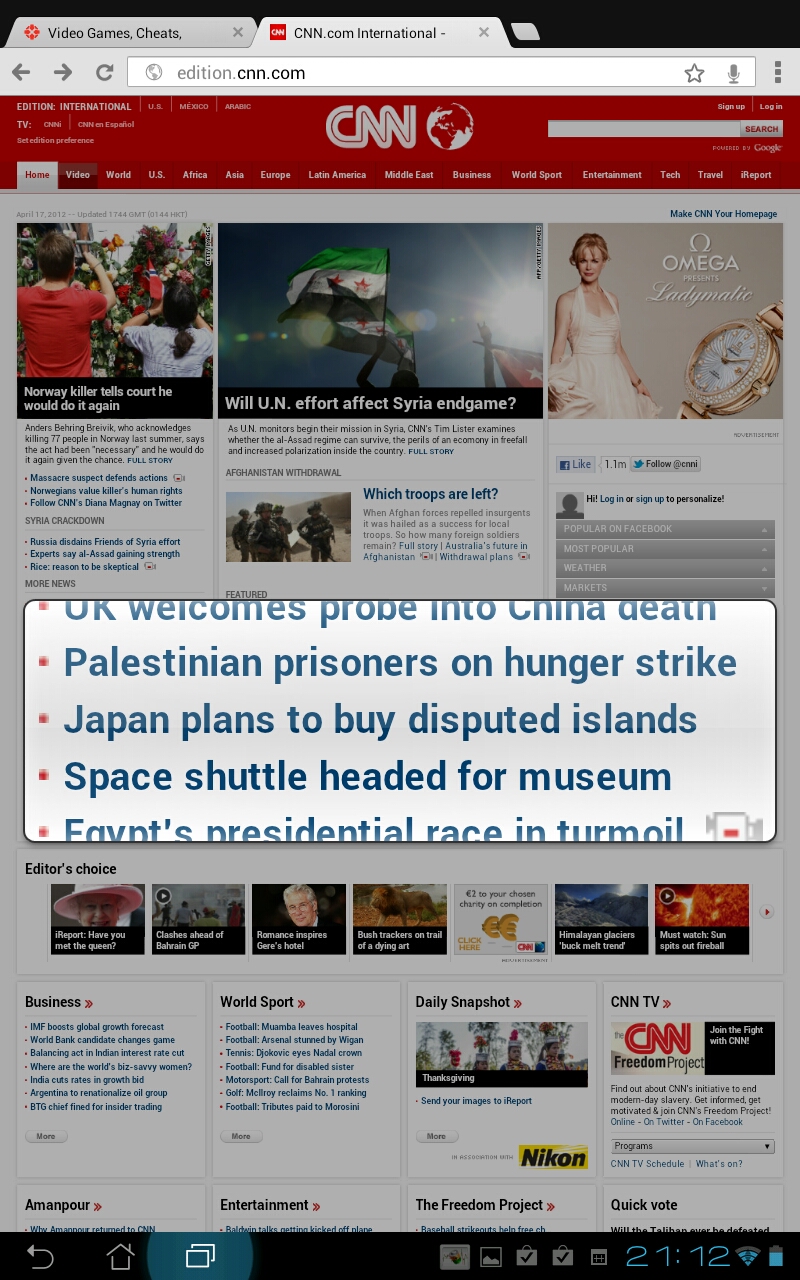The height and width of the screenshot is (1280, 800).
Task: Open recent apps from the navigation bar
Action: point(200,1256)
